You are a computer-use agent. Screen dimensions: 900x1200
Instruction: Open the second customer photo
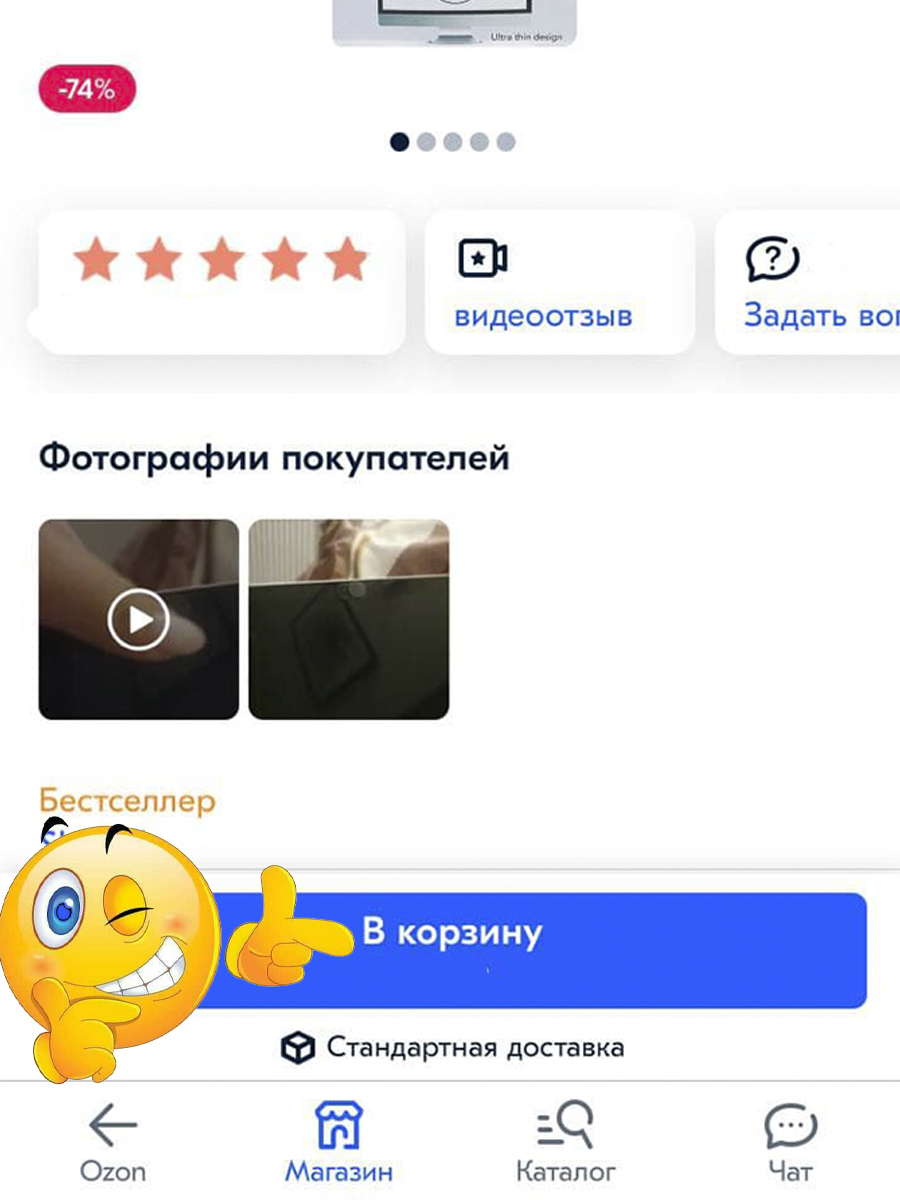[x=349, y=620]
